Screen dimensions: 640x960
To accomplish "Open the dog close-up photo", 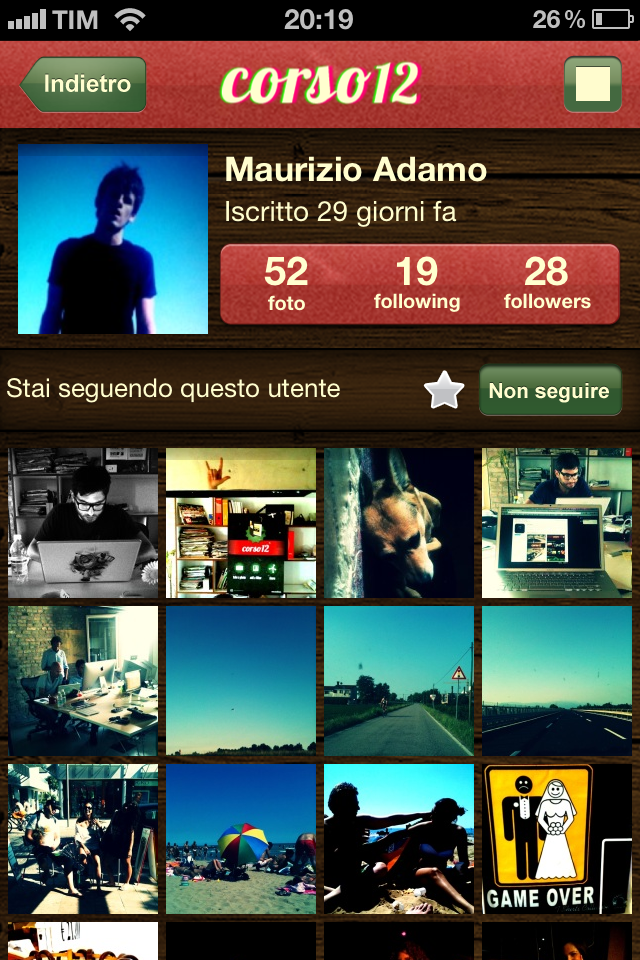I will (x=399, y=523).
